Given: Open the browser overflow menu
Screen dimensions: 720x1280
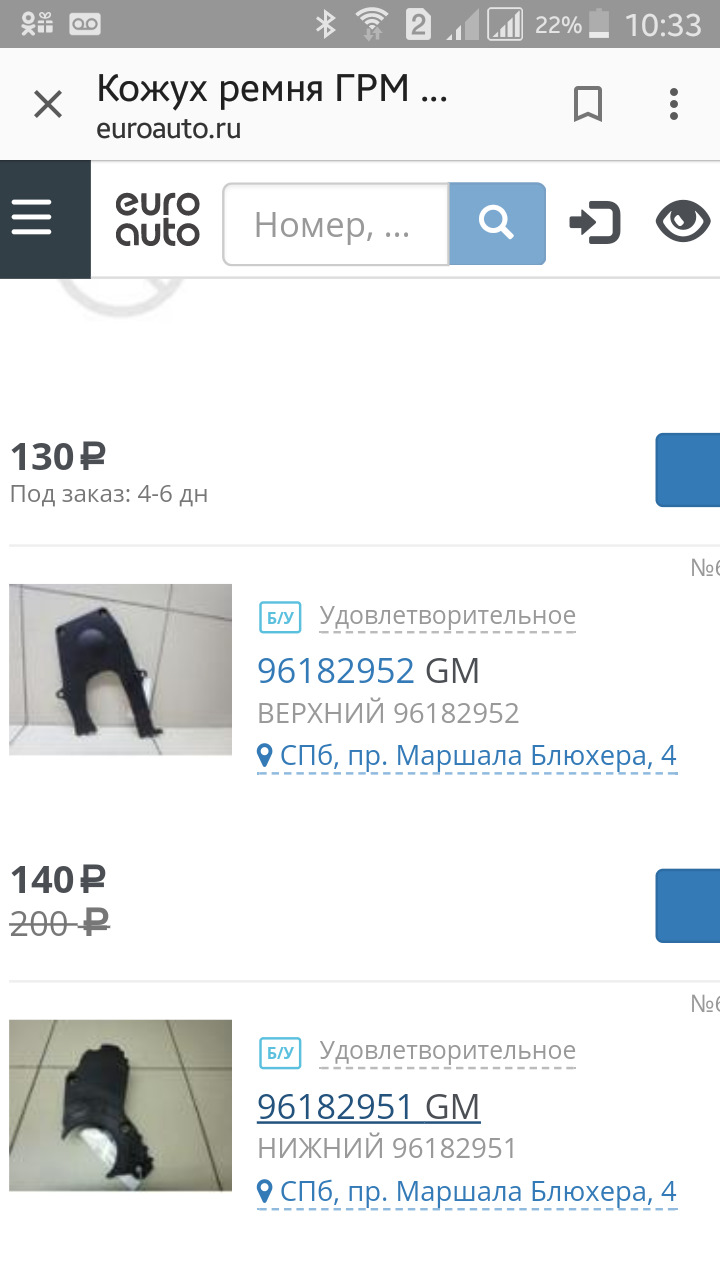Looking at the screenshot, I should tap(674, 104).
